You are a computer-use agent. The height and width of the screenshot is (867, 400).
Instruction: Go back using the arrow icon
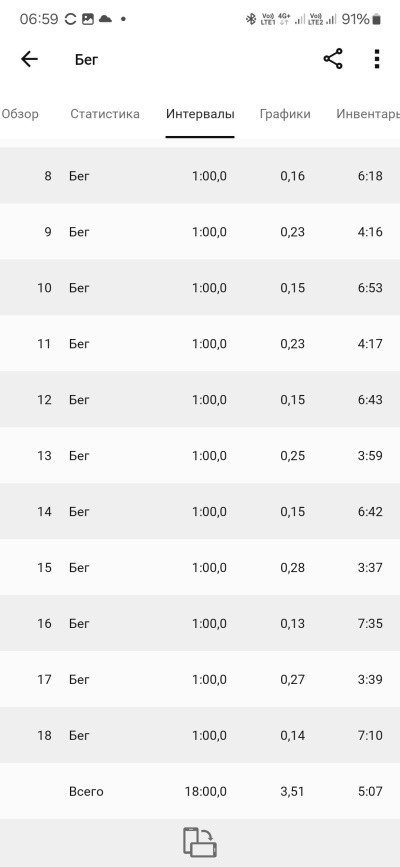point(29,59)
